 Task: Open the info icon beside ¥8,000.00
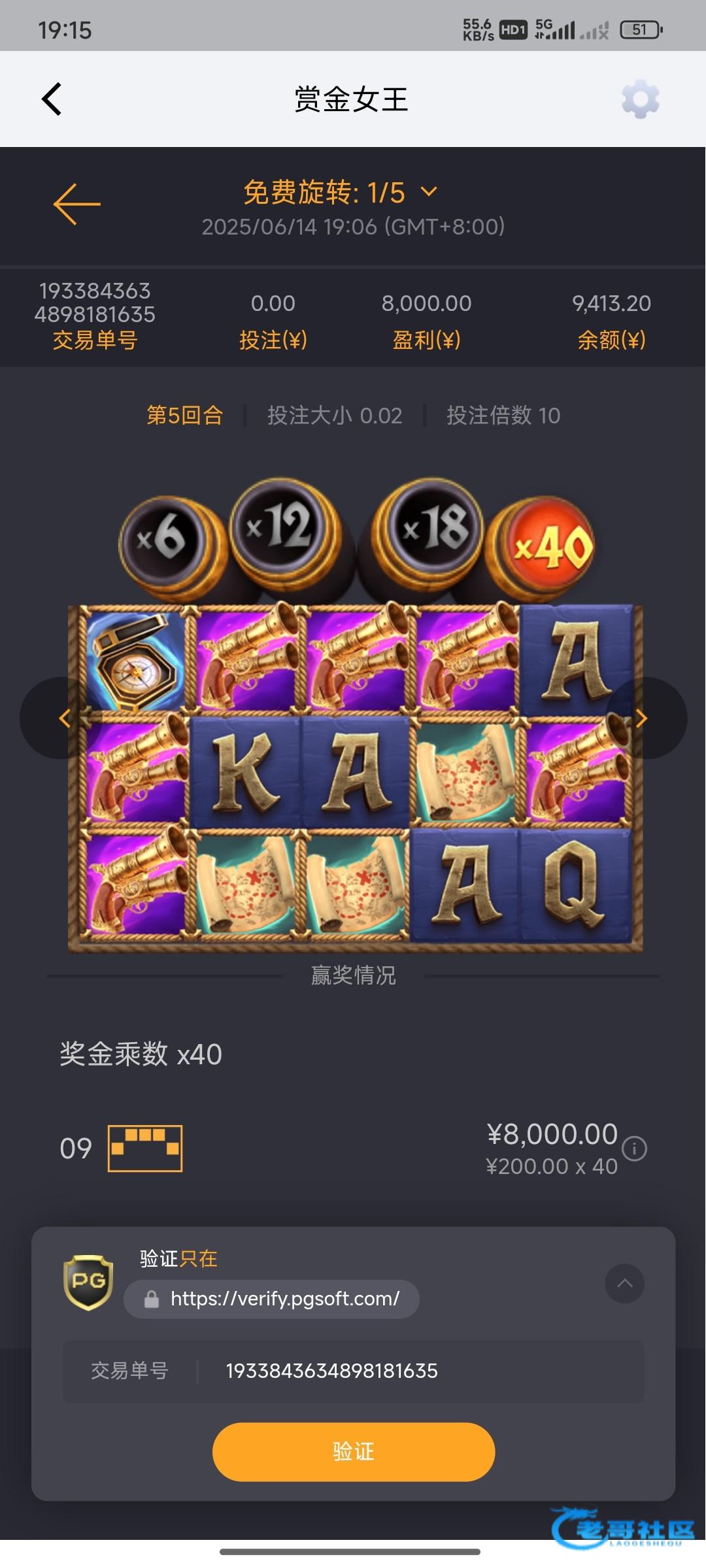[x=634, y=1148]
